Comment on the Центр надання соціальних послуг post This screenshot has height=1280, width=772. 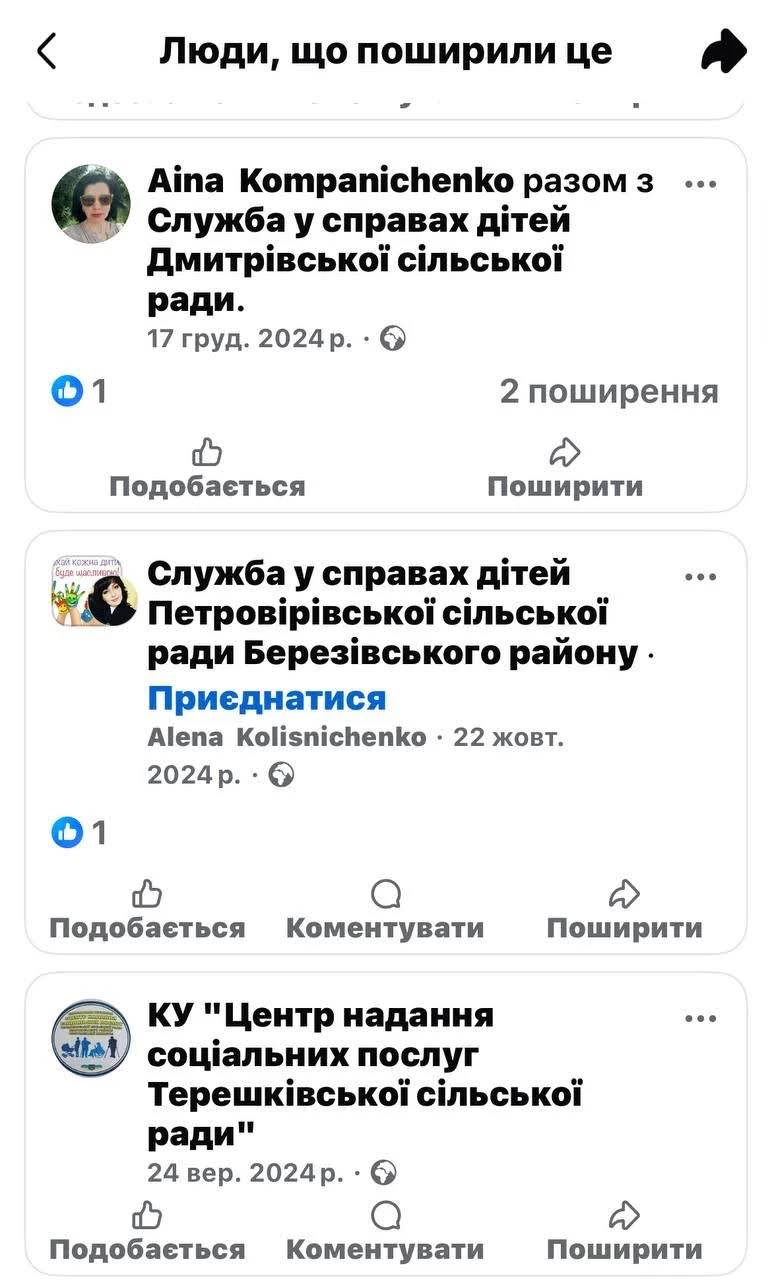click(385, 1231)
